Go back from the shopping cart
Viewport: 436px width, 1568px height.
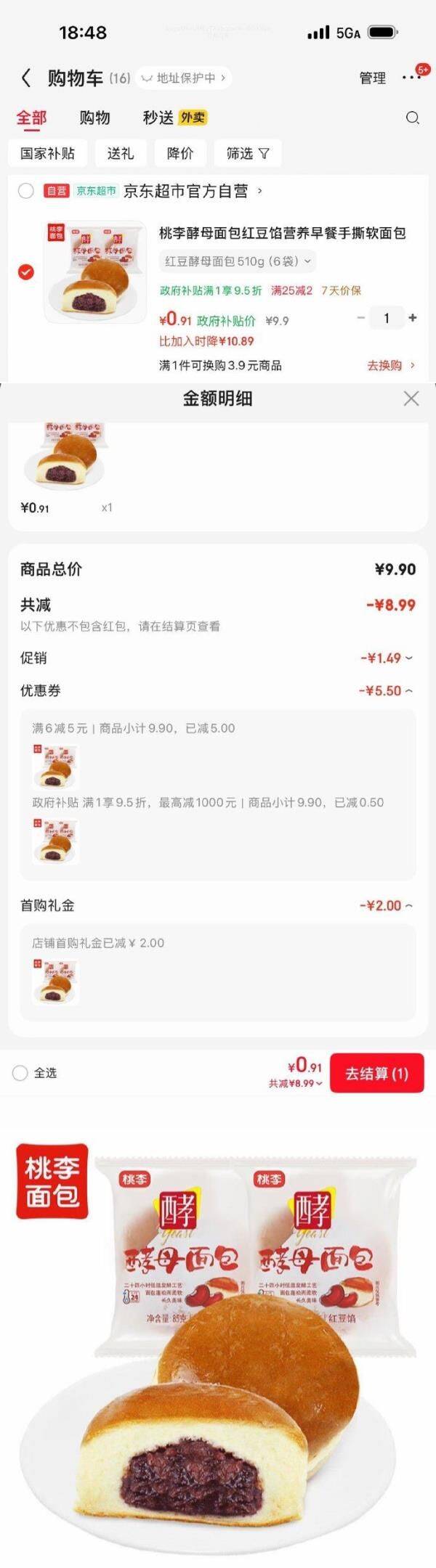pos(26,78)
